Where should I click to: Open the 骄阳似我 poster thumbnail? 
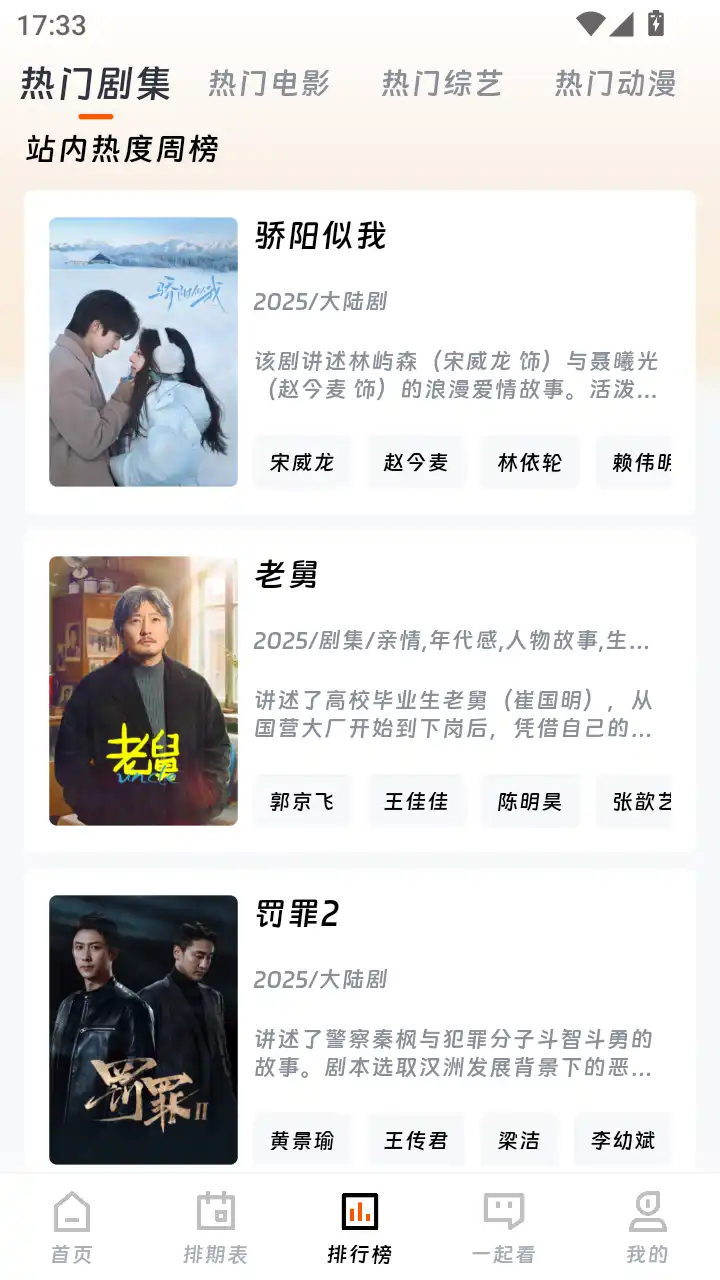coord(143,352)
